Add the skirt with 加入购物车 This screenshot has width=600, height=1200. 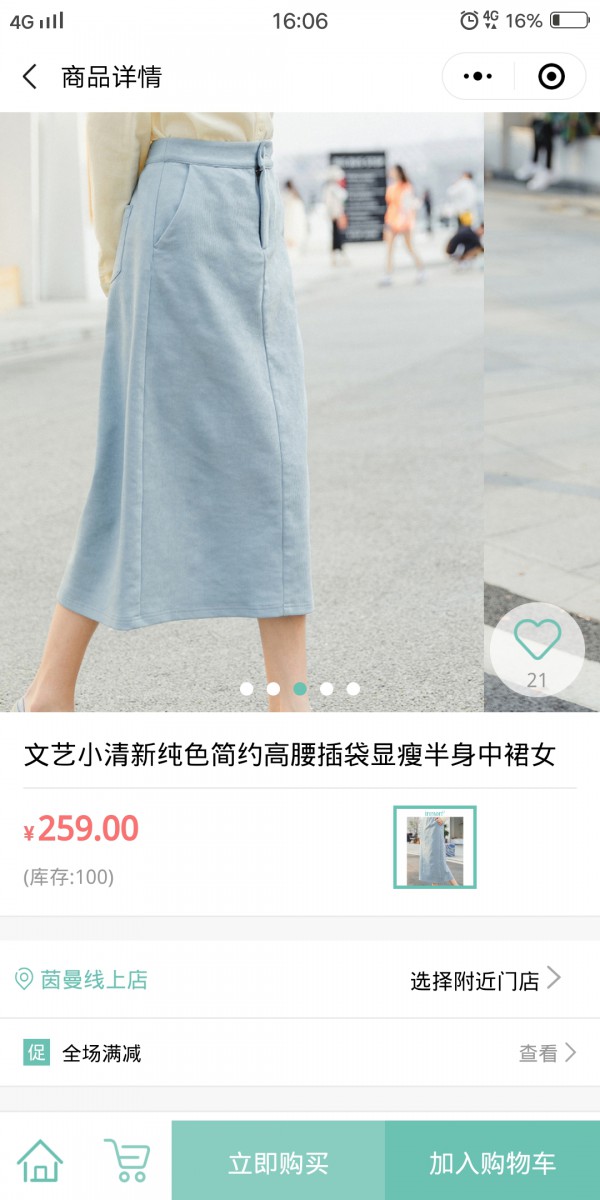492,1163
